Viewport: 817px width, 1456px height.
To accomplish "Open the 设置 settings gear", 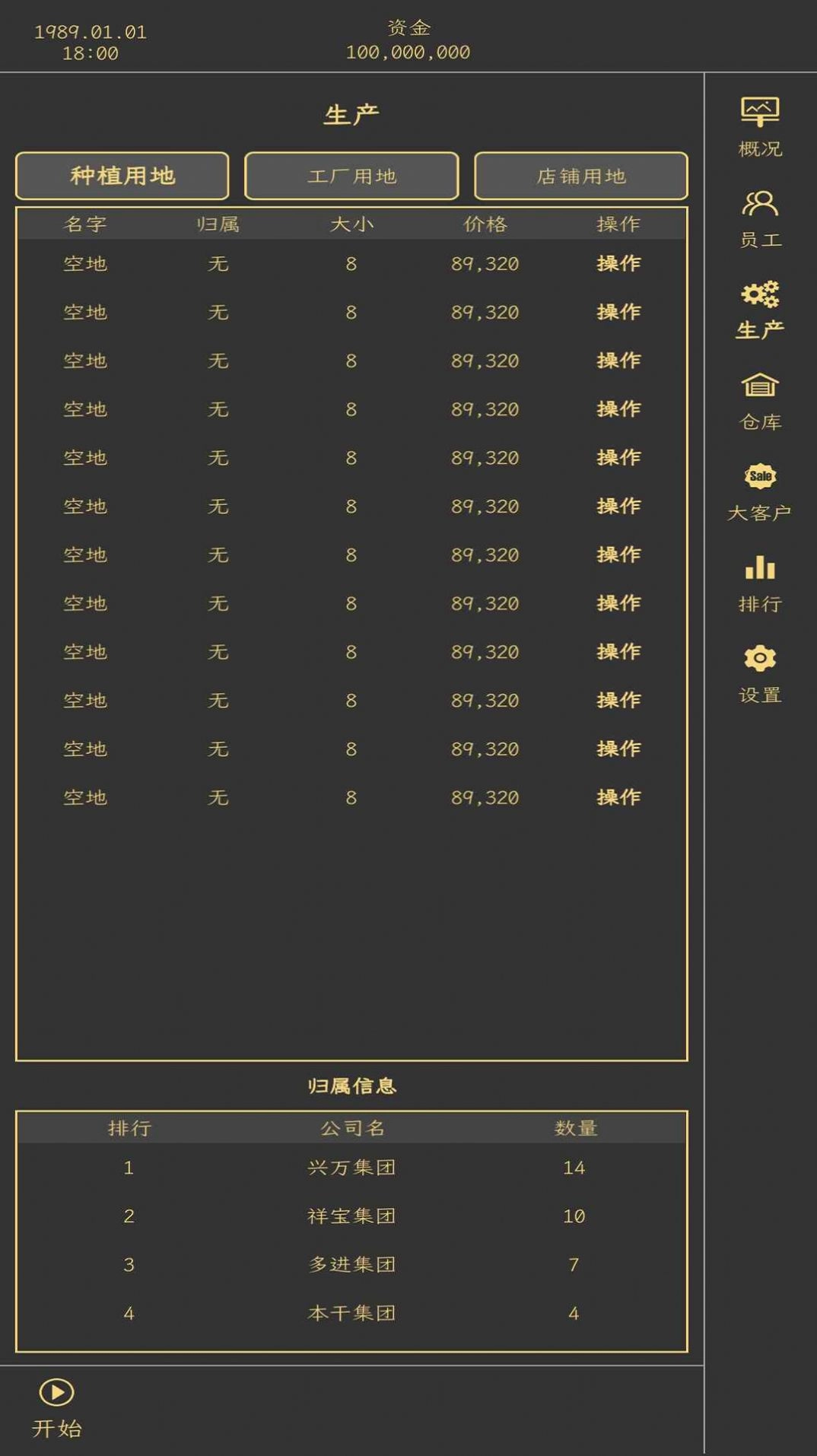I will pyautogui.click(x=759, y=673).
